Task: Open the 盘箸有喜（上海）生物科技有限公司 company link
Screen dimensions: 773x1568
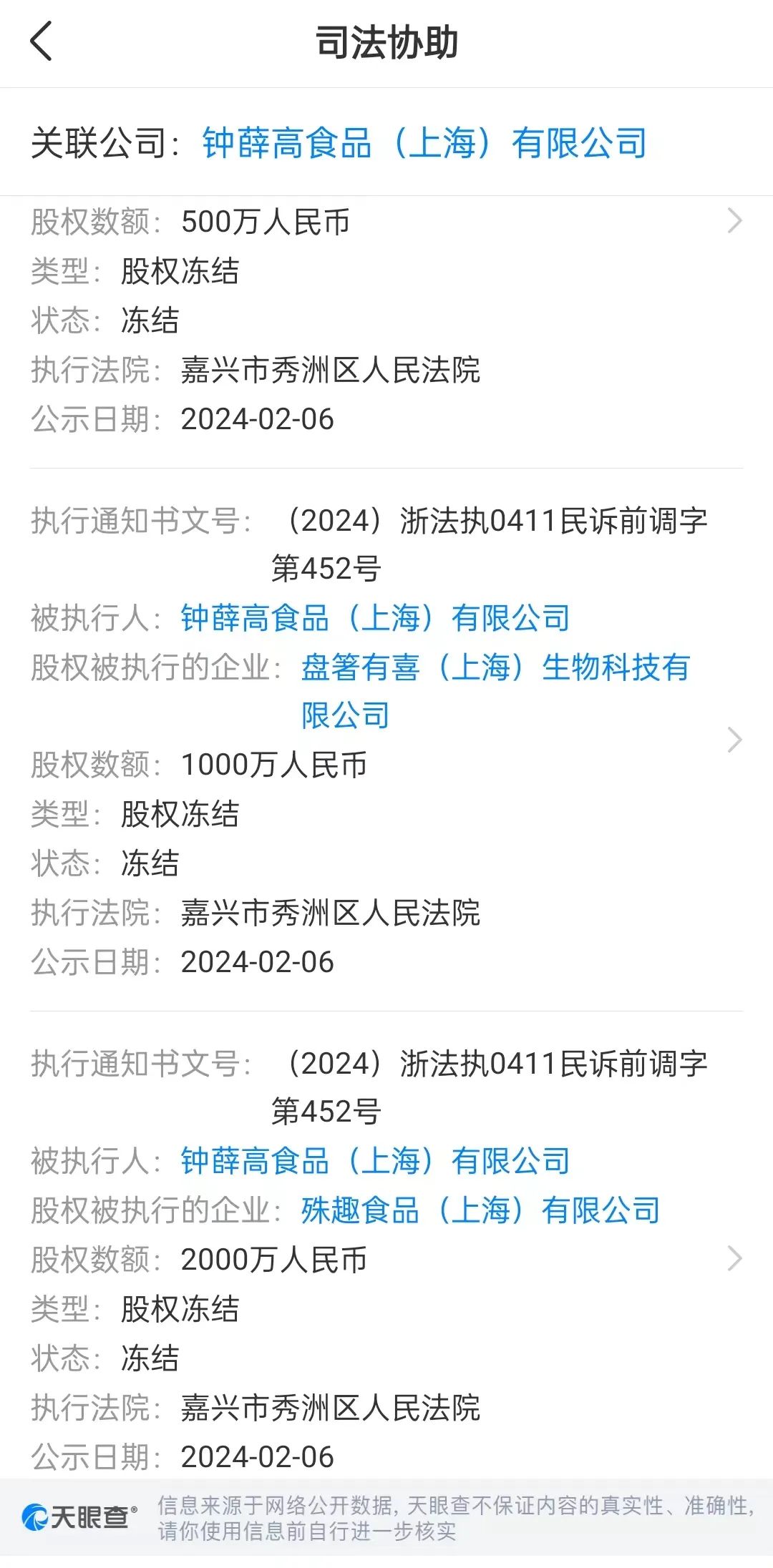Action: tap(495, 668)
